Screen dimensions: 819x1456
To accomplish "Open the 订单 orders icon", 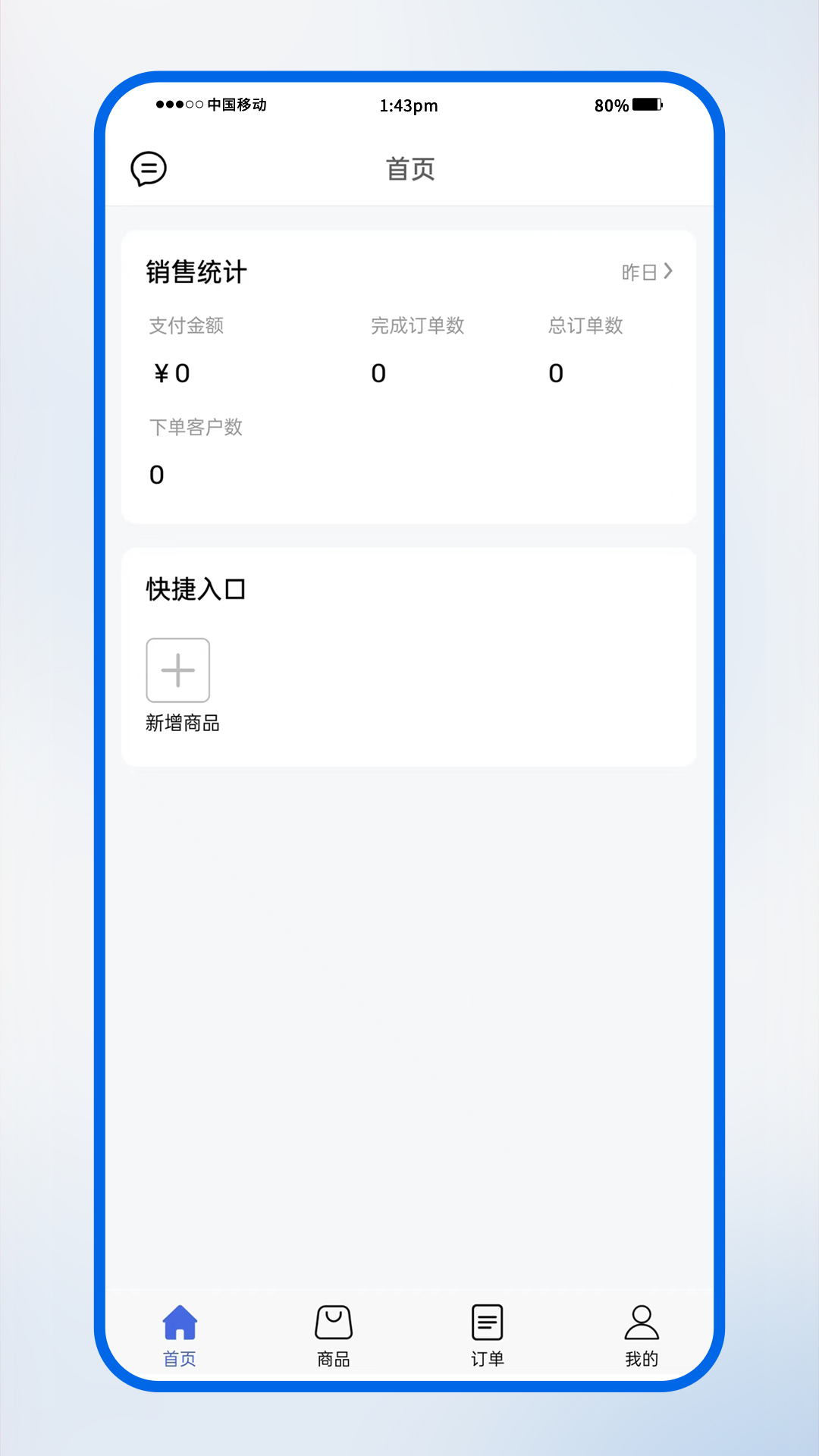I will (x=487, y=1322).
